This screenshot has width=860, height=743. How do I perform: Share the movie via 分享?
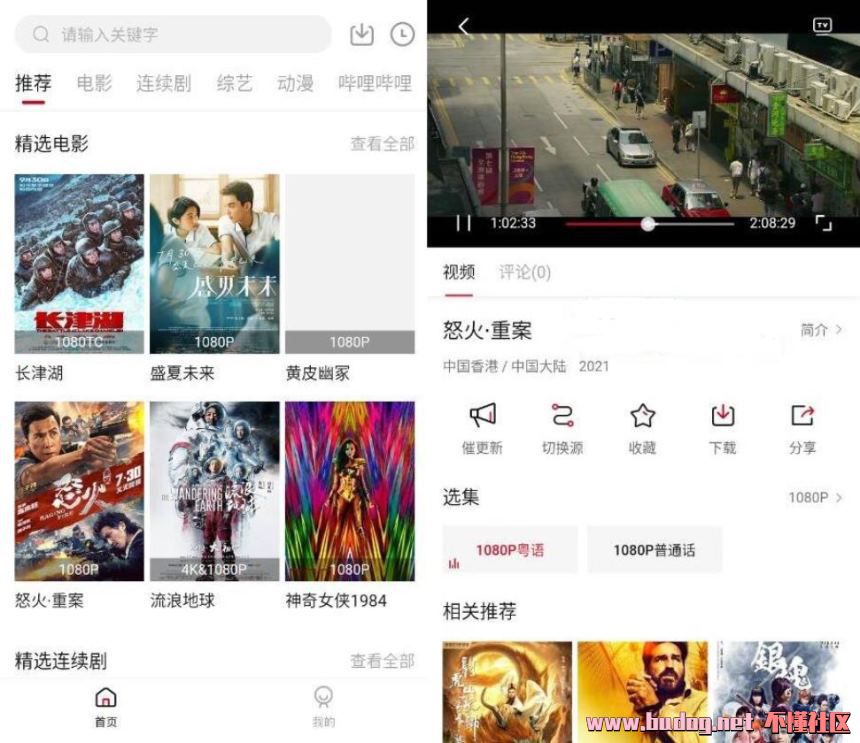802,427
